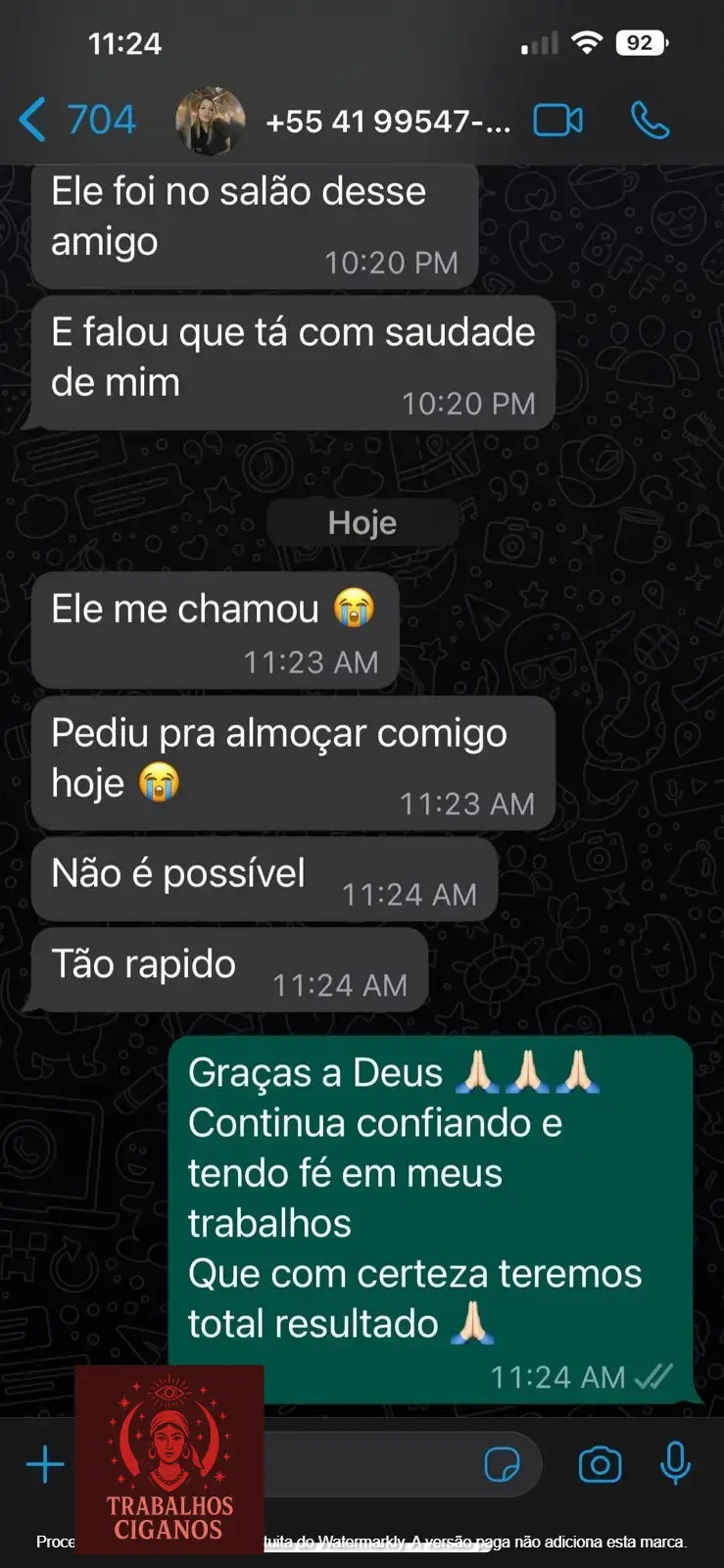Tap the microphone to record a voice message
This screenshot has height=1568, width=724.
[x=675, y=1465]
